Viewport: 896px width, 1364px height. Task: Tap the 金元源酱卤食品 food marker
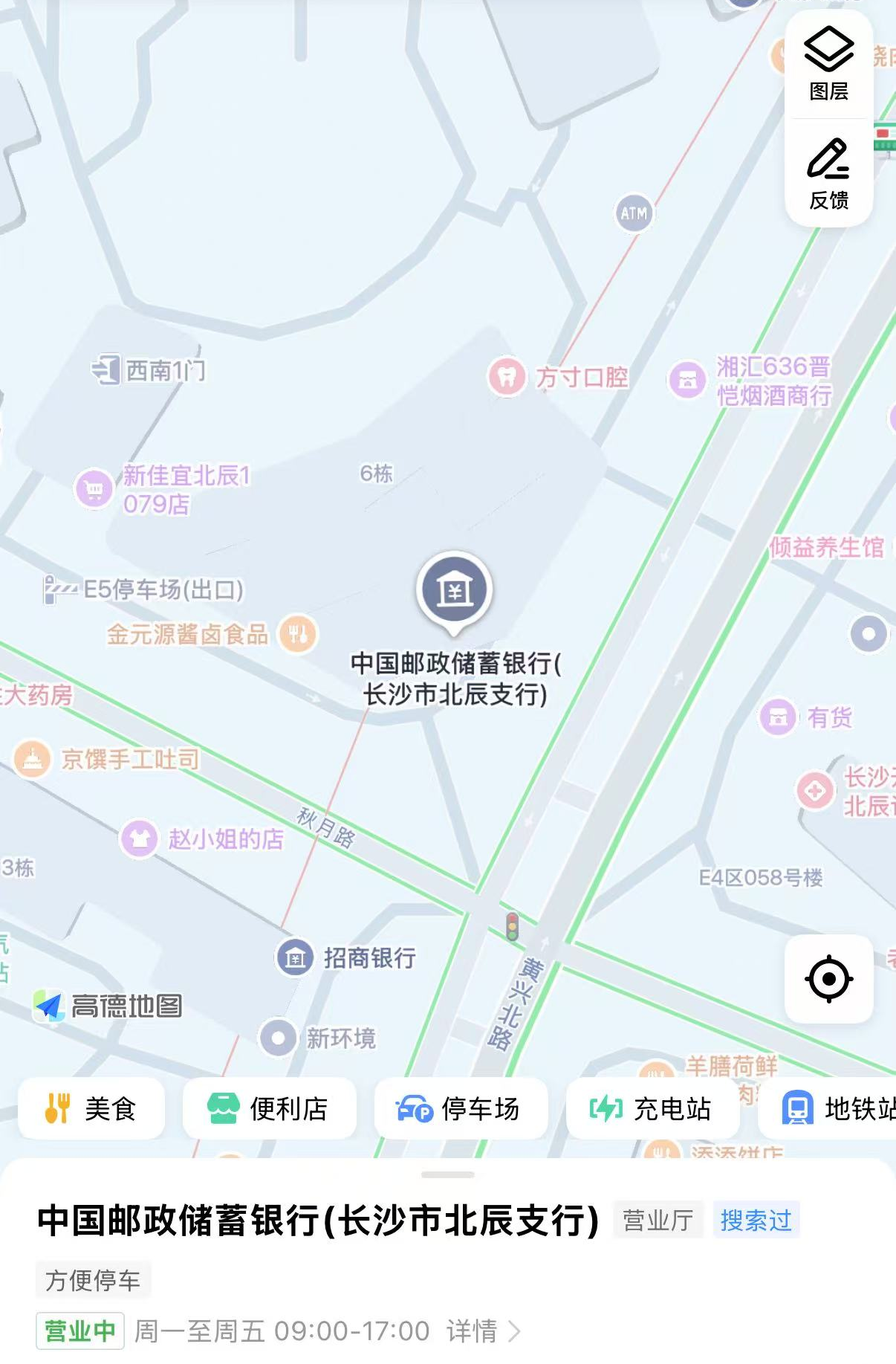click(x=298, y=634)
